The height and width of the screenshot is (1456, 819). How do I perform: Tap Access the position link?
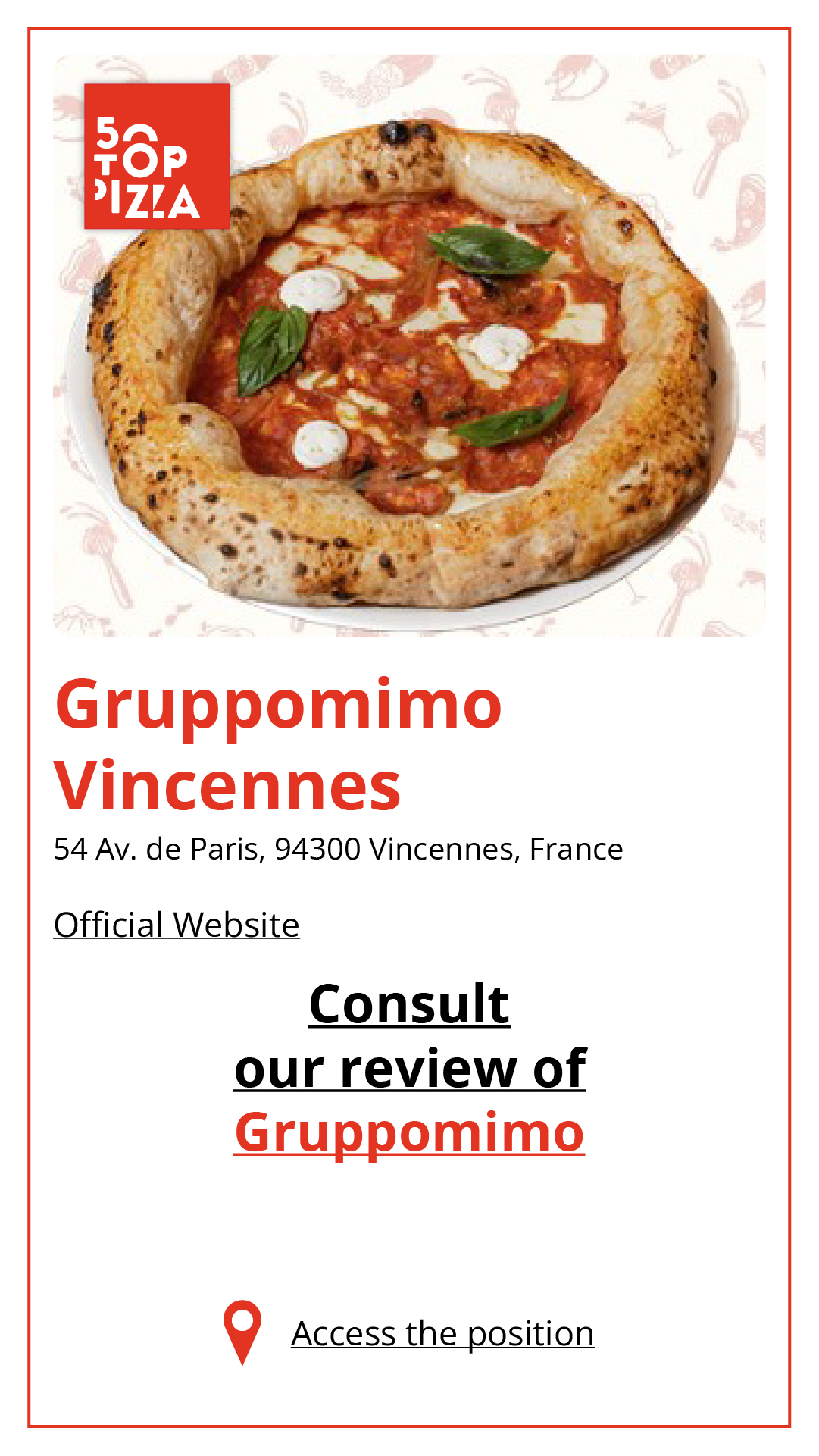442,1334
